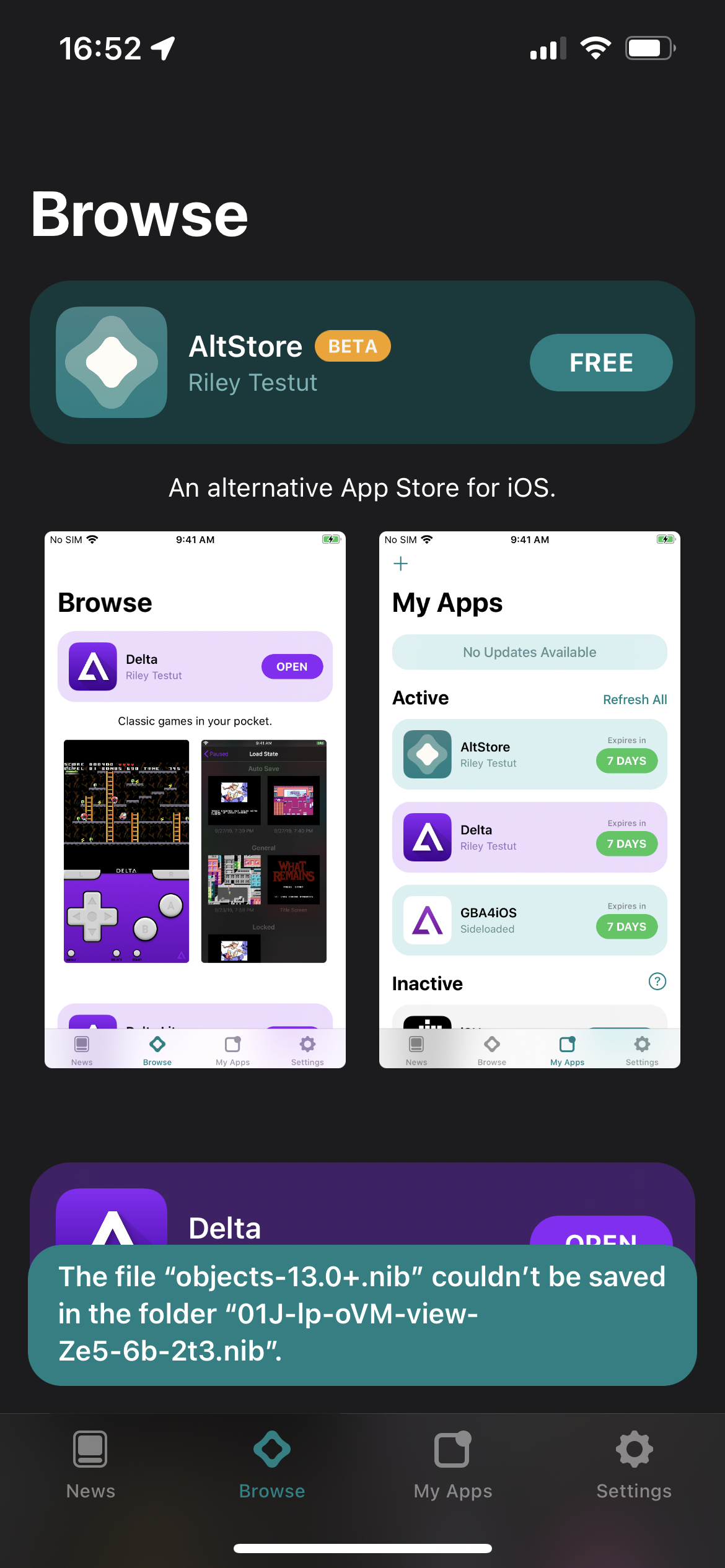
Task: Tap the Settings gear icon
Action: [633, 1449]
